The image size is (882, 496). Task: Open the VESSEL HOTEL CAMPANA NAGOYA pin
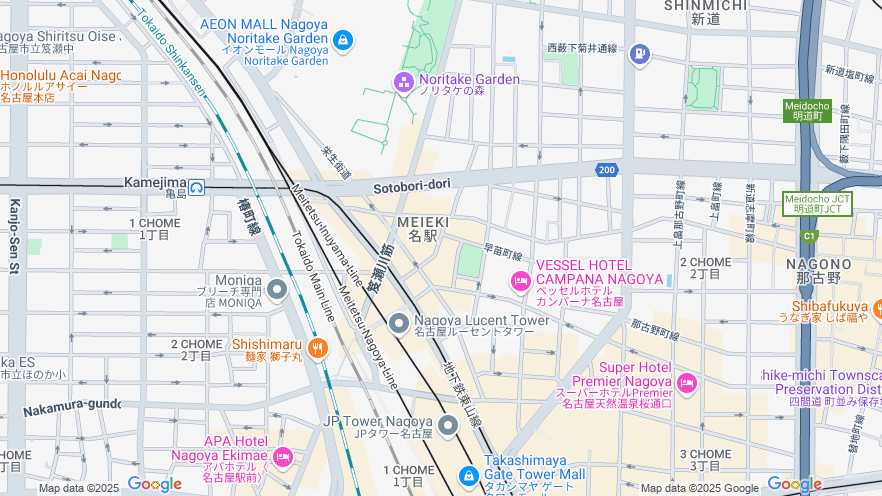[x=520, y=282]
